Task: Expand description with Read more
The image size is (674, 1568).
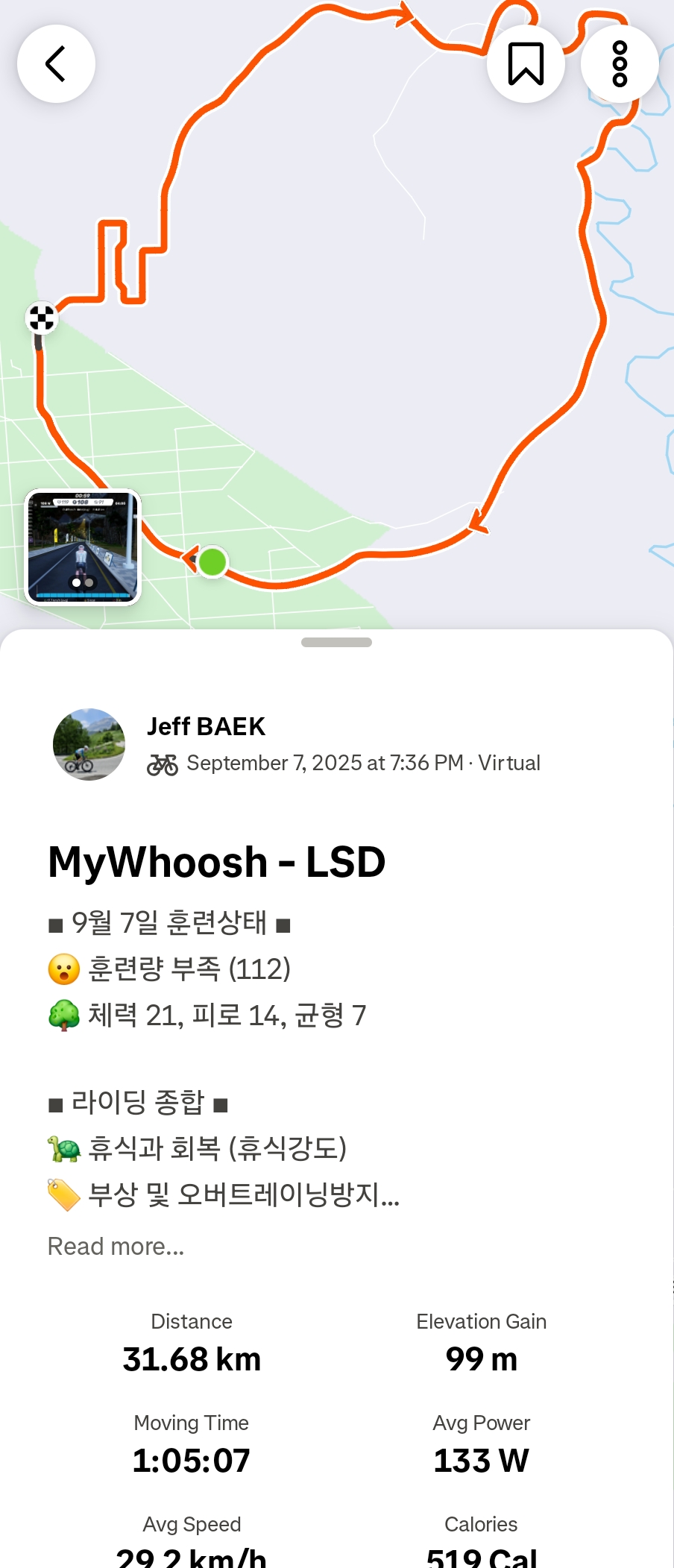Action: pyautogui.click(x=116, y=1246)
